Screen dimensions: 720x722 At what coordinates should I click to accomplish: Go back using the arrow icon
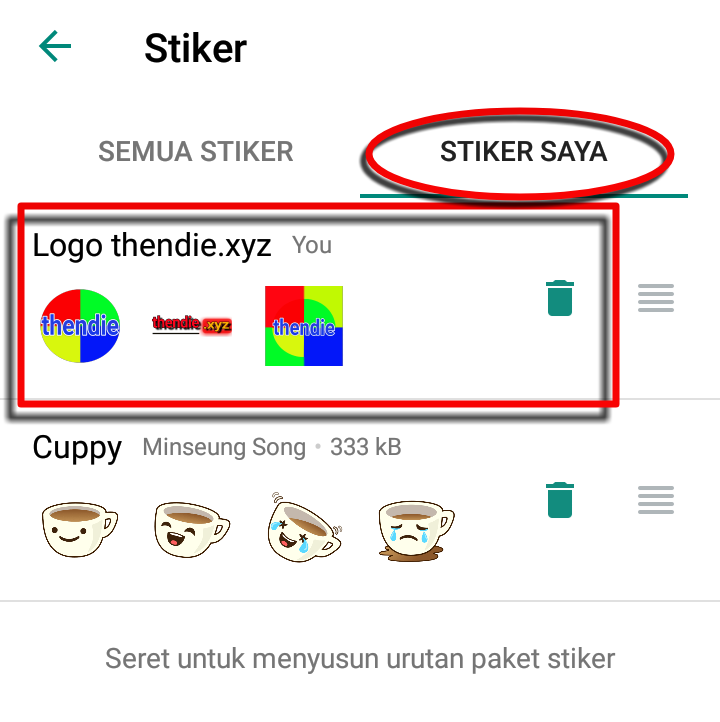pyautogui.click(x=55, y=46)
